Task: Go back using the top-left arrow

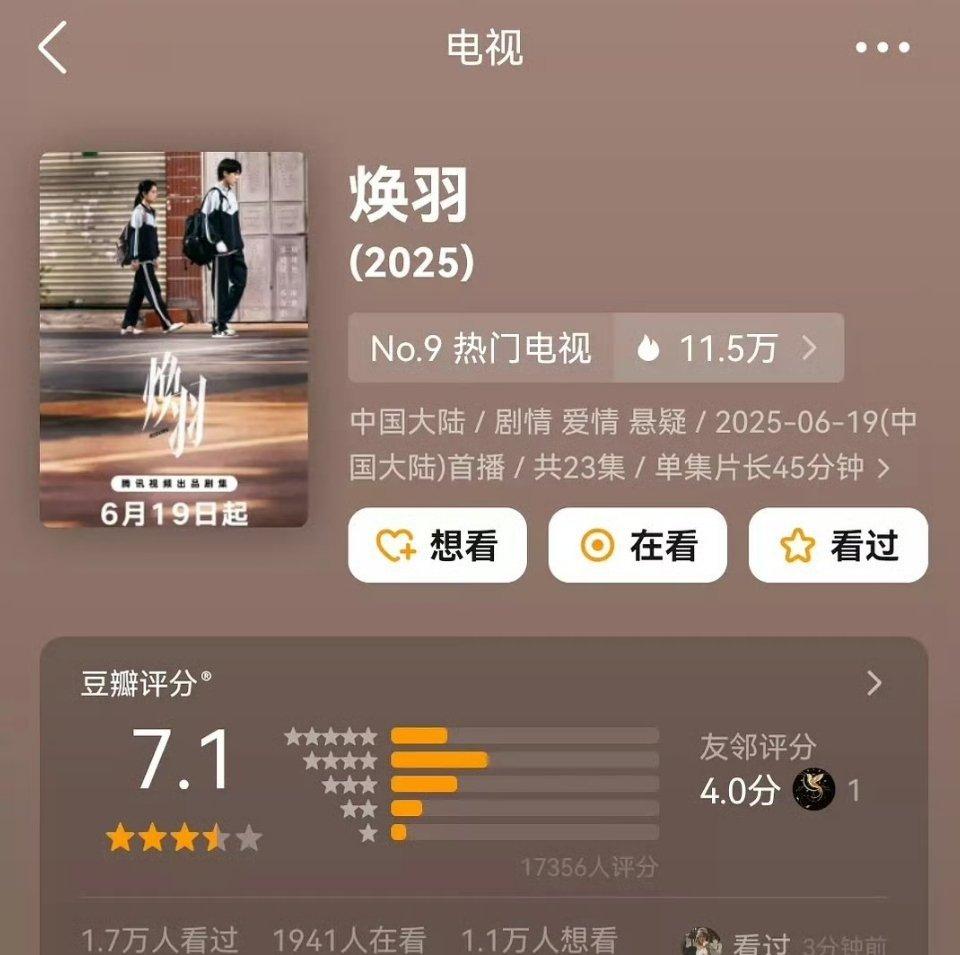Action: pos(52,48)
